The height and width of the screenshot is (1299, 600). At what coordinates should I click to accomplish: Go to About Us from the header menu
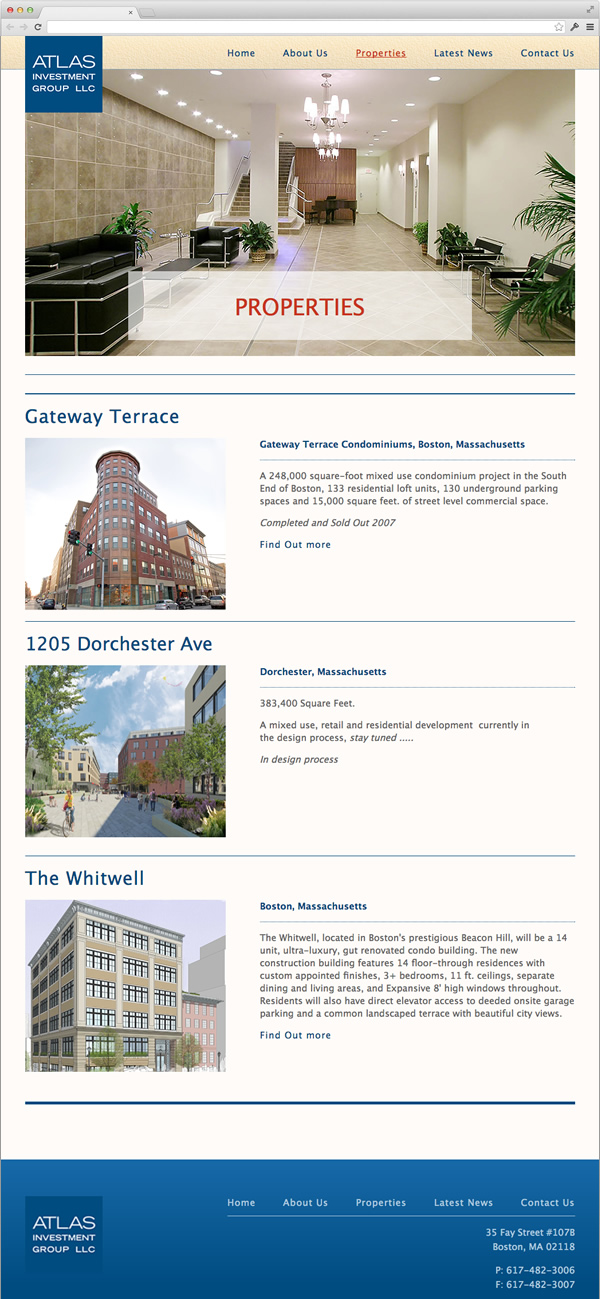tap(305, 53)
